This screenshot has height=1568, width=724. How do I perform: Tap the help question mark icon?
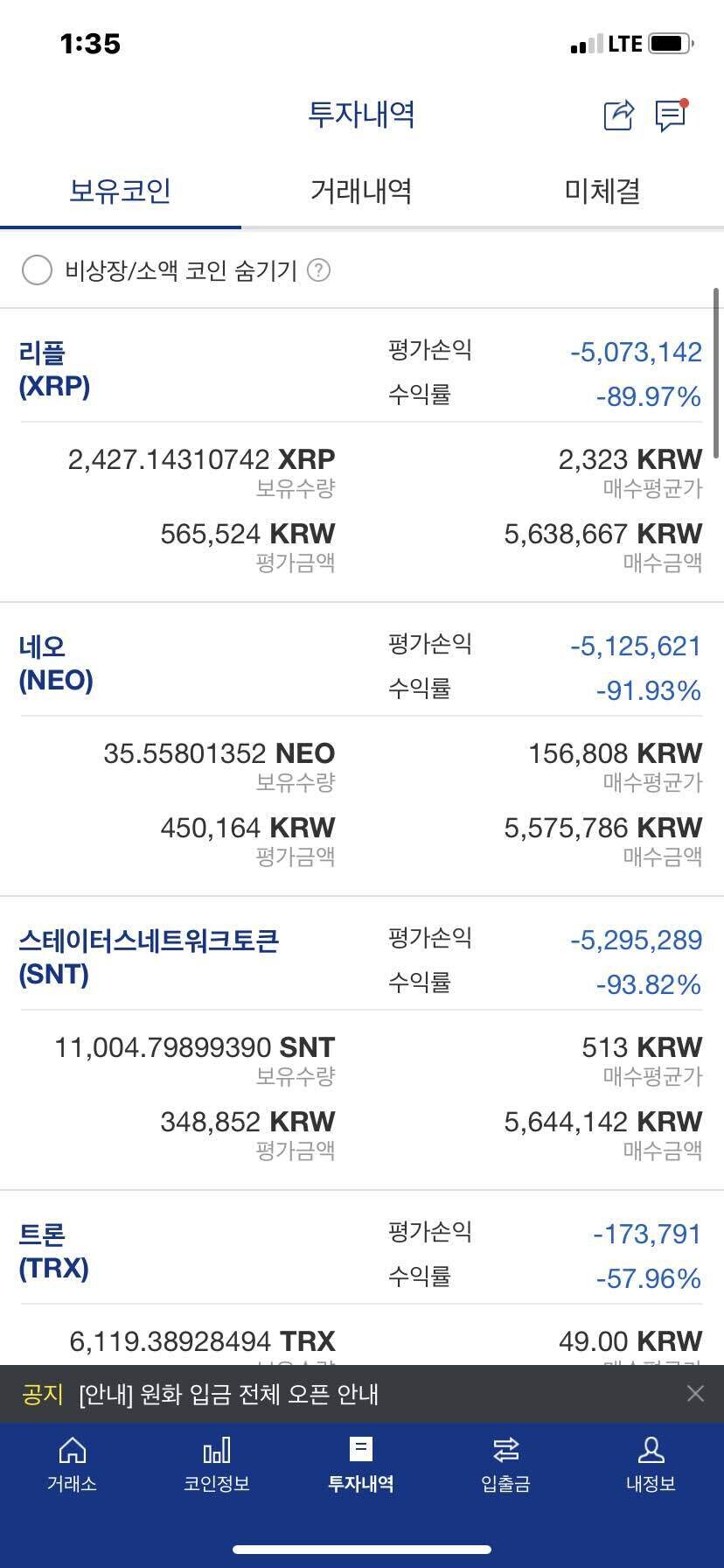coord(317,270)
